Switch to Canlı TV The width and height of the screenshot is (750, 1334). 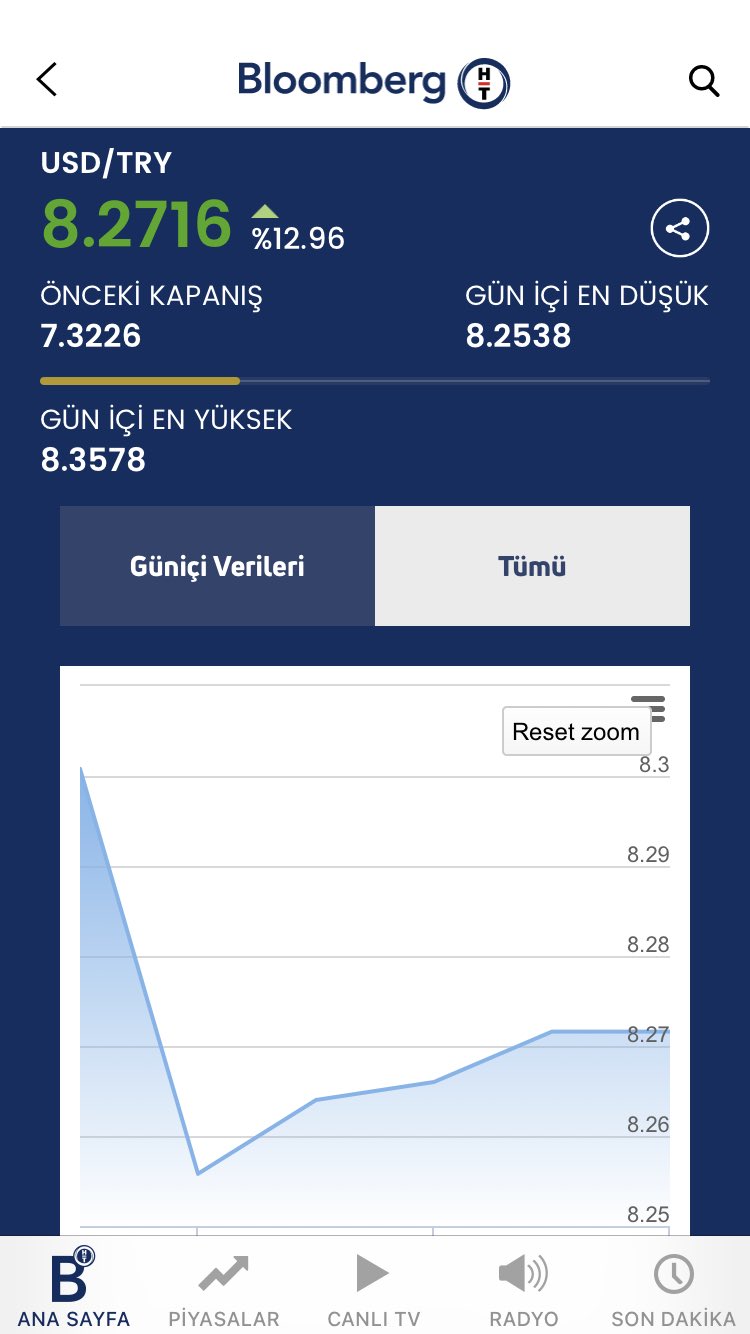374,1288
